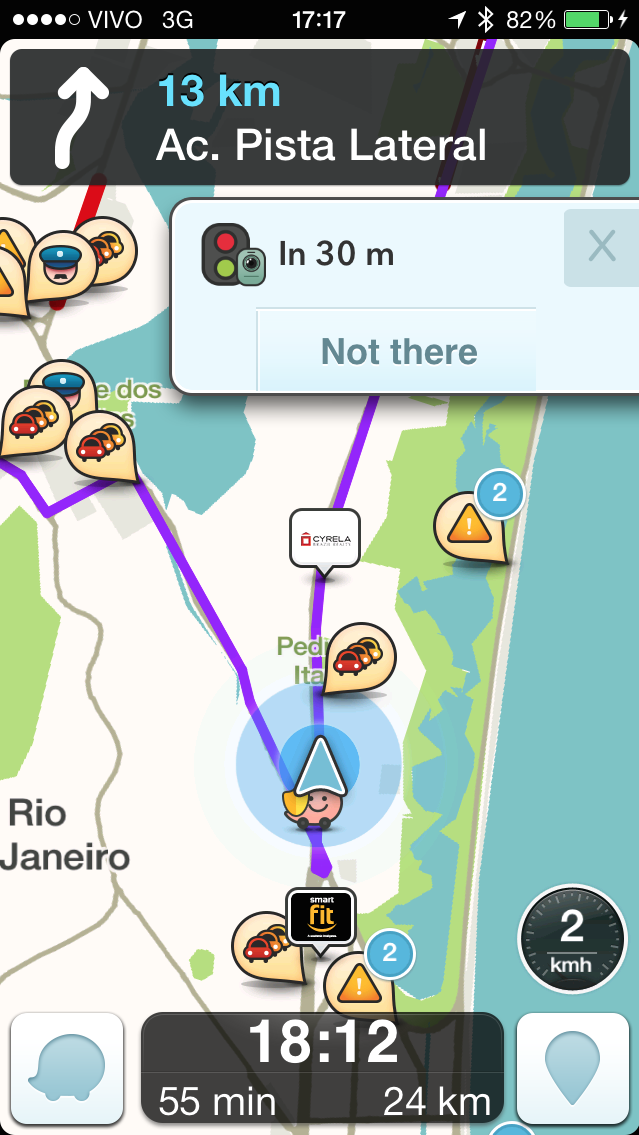Open the arrival time and distance bar
The image size is (639, 1135).
pyautogui.click(x=322, y=1067)
